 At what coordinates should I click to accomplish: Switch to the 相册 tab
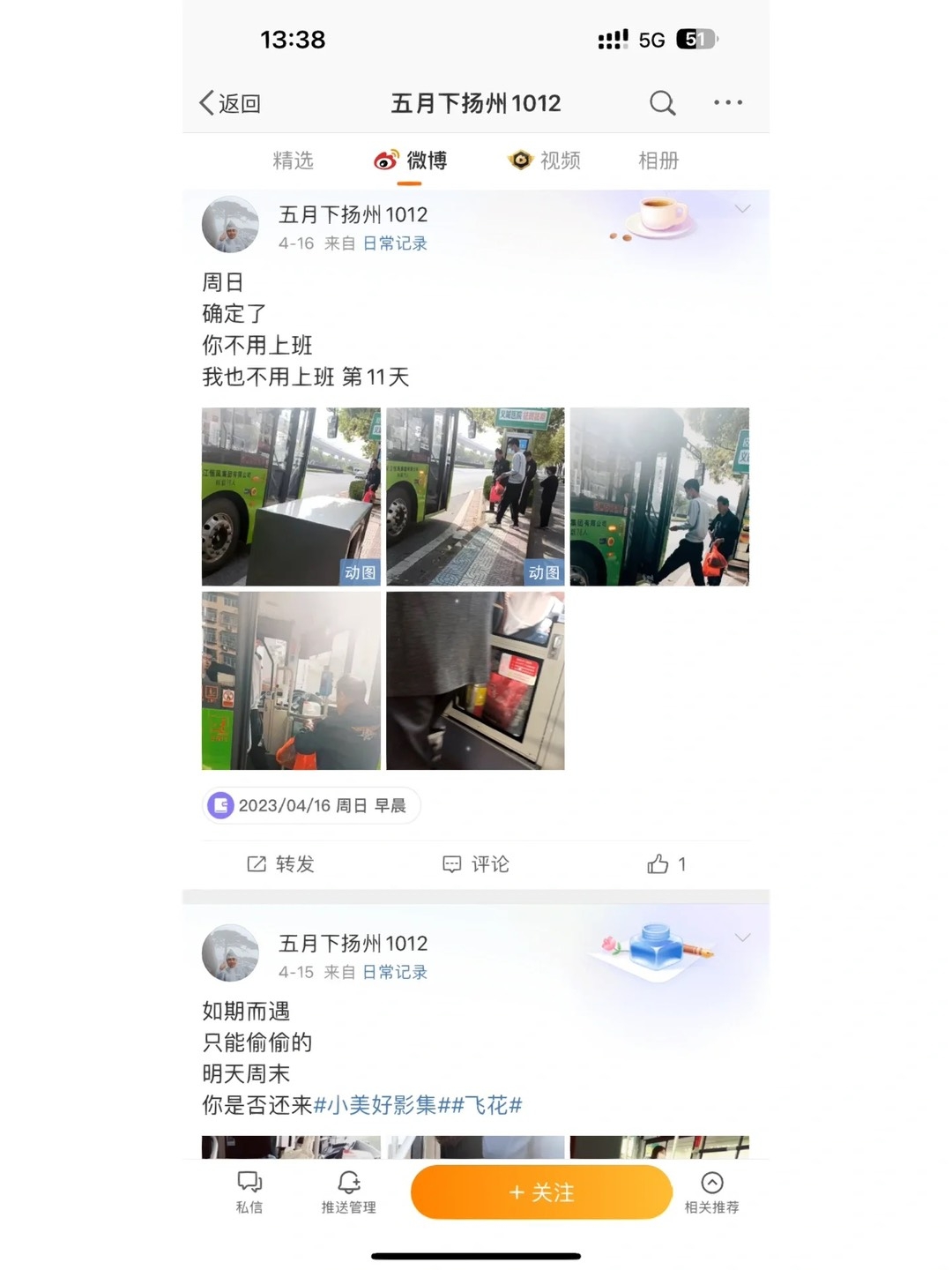pos(658,161)
